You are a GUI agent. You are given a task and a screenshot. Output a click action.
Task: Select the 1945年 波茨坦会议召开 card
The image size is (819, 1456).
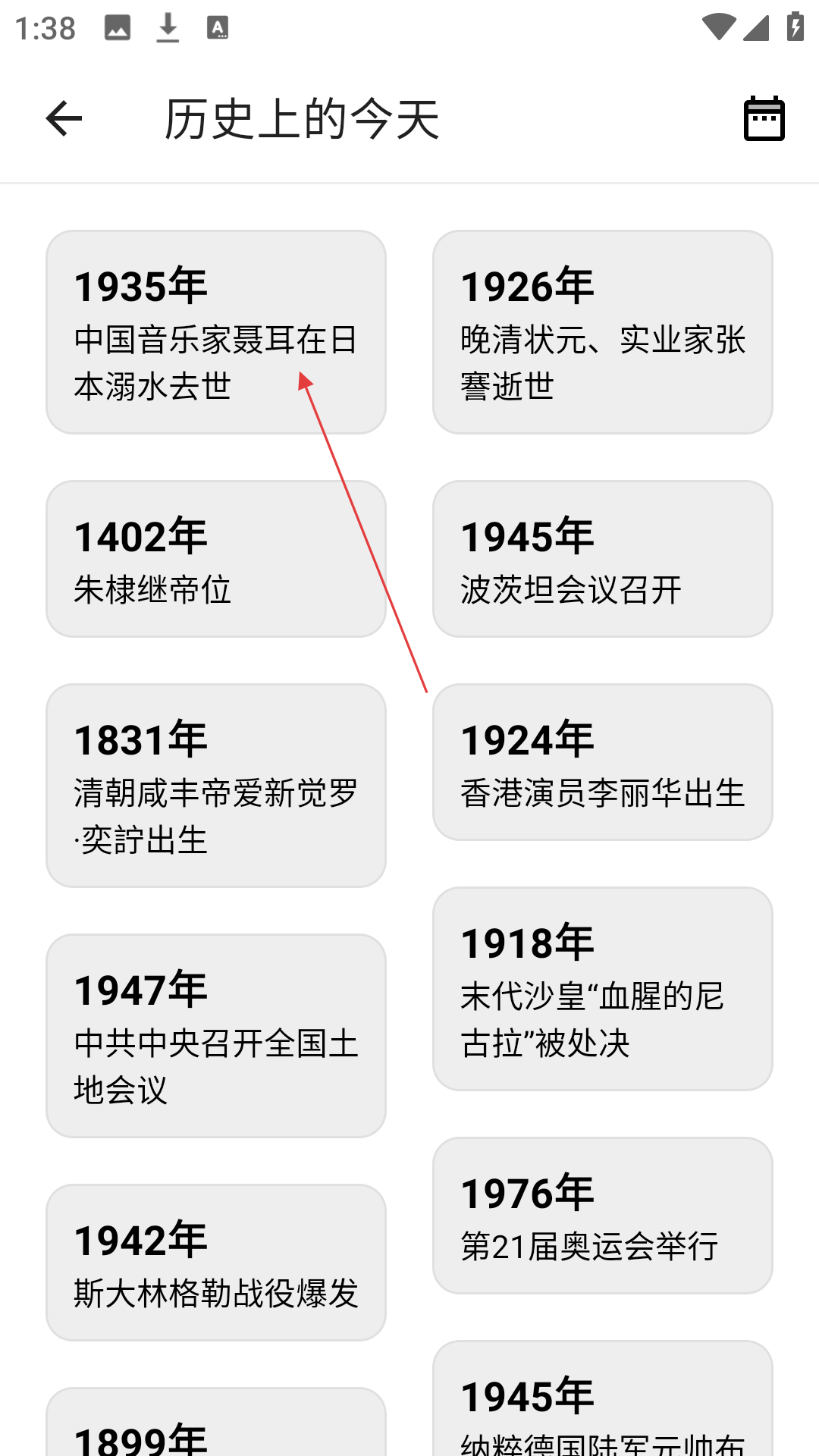pos(603,559)
